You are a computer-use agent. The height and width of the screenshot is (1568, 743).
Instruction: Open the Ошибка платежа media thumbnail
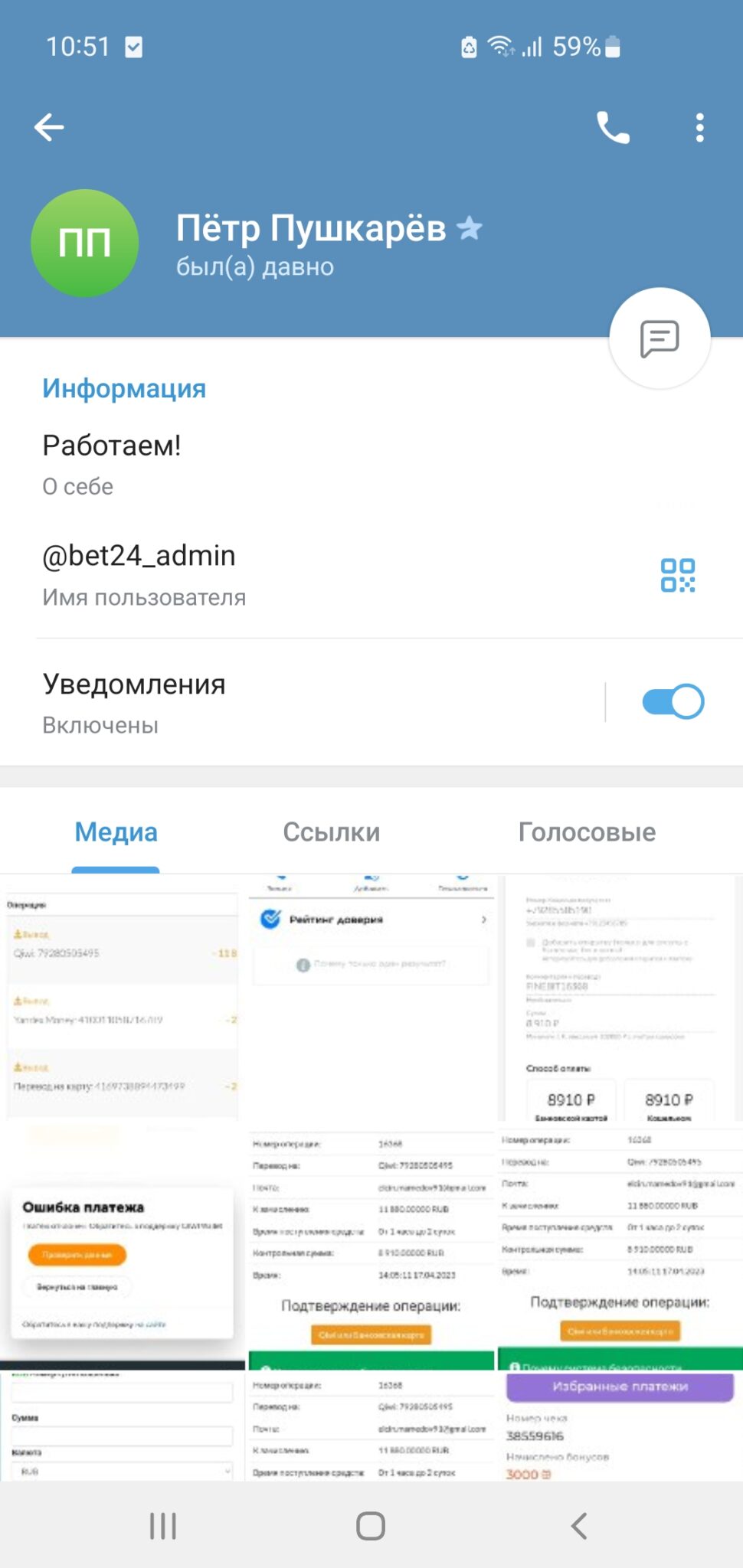point(121,1246)
